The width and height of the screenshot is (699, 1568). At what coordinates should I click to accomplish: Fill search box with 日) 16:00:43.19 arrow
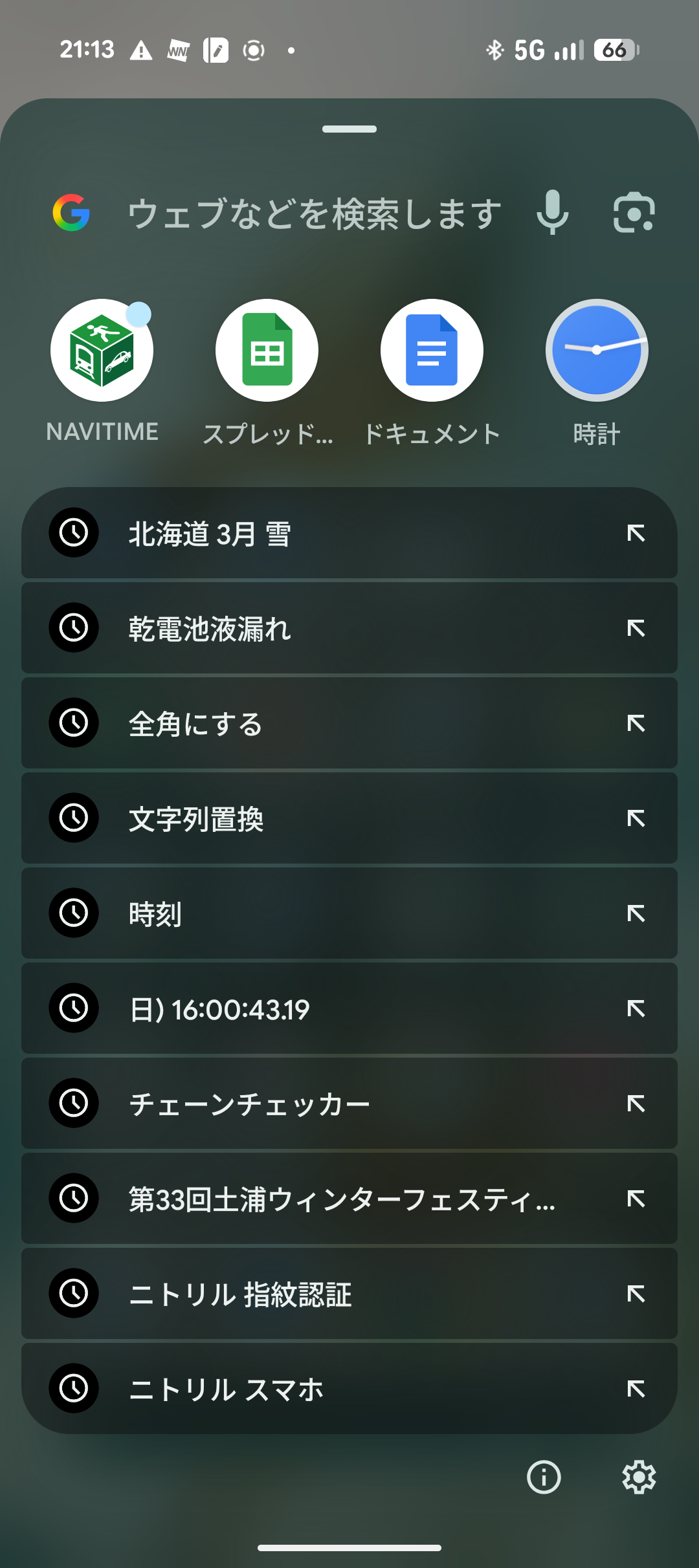(x=636, y=1008)
